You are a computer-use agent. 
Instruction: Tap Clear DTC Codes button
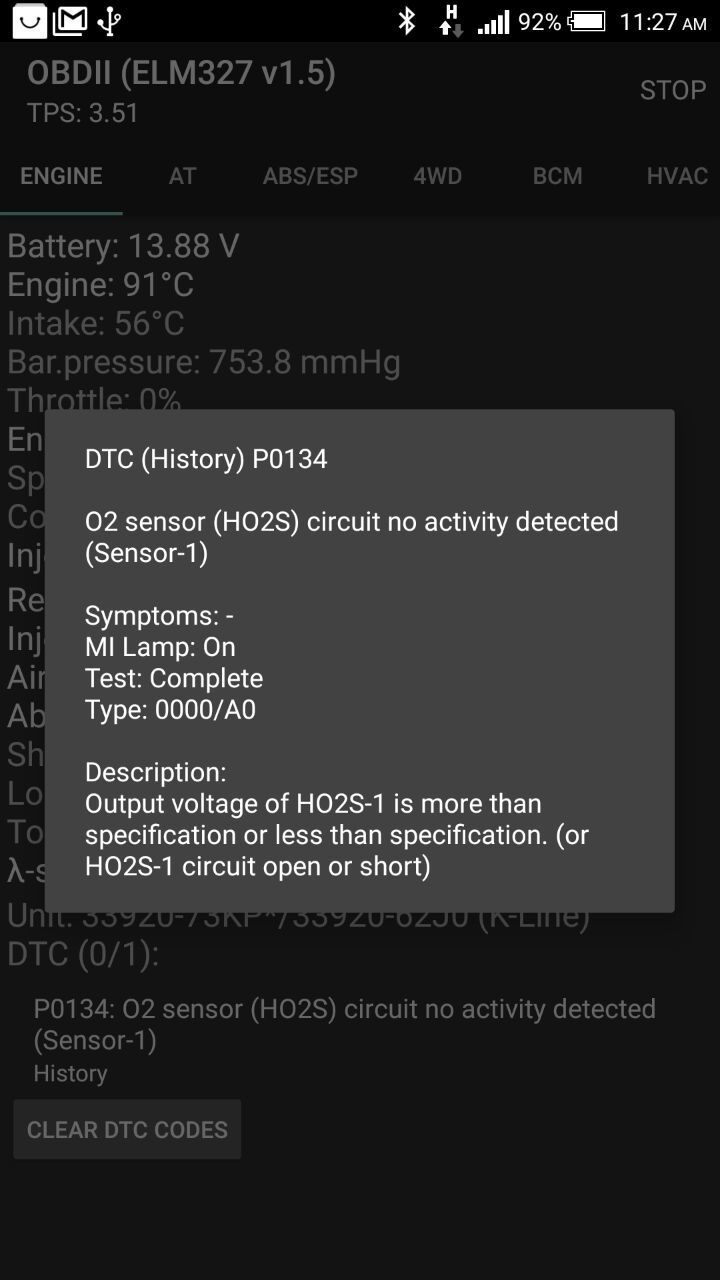pyautogui.click(x=127, y=1130)
